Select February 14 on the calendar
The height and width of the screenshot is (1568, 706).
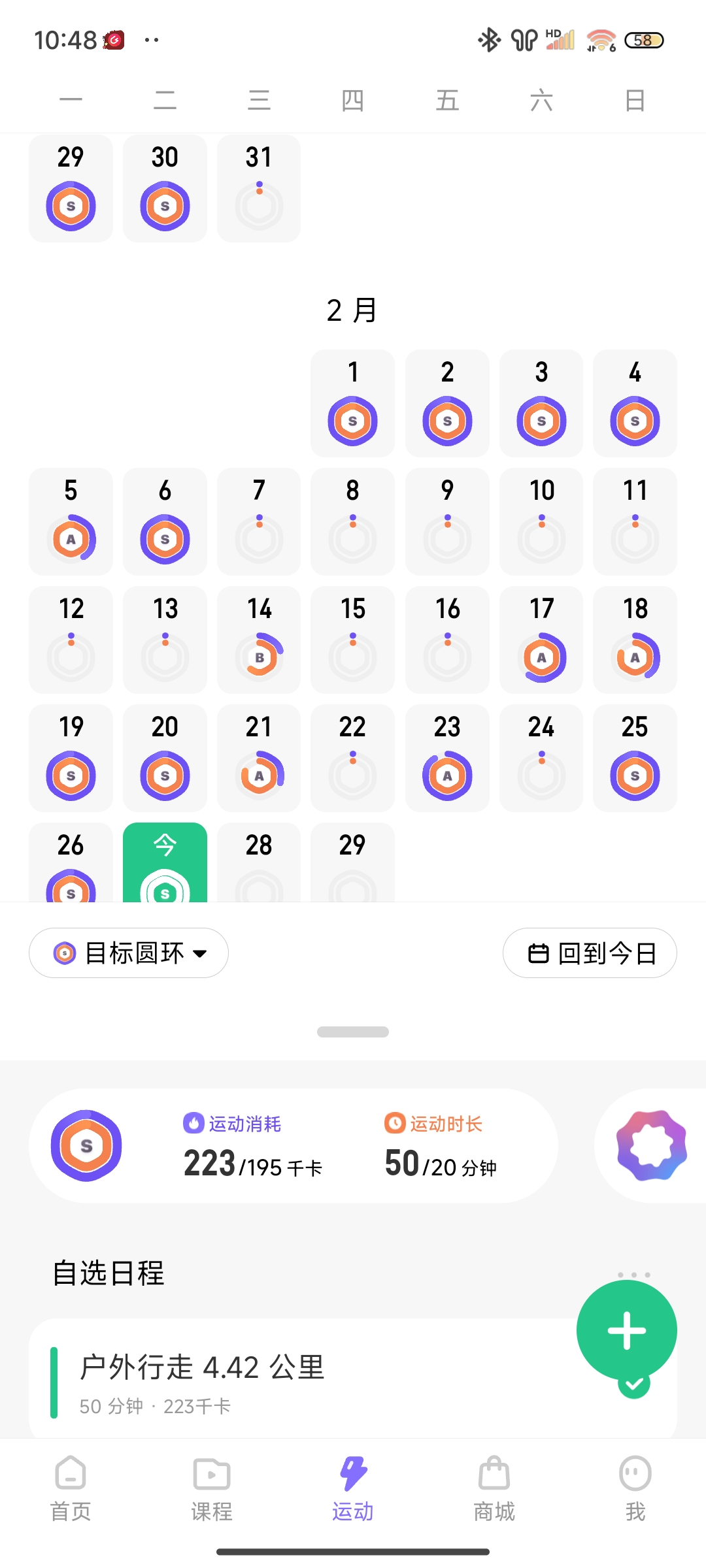click(x=259, y=640)
